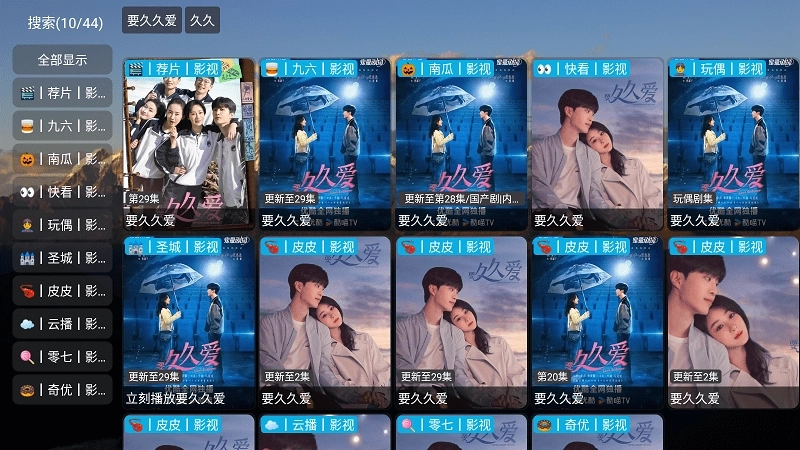Filter results by 云播 source
The height and width of the screenshot is (450, 800).
point(62,324)
